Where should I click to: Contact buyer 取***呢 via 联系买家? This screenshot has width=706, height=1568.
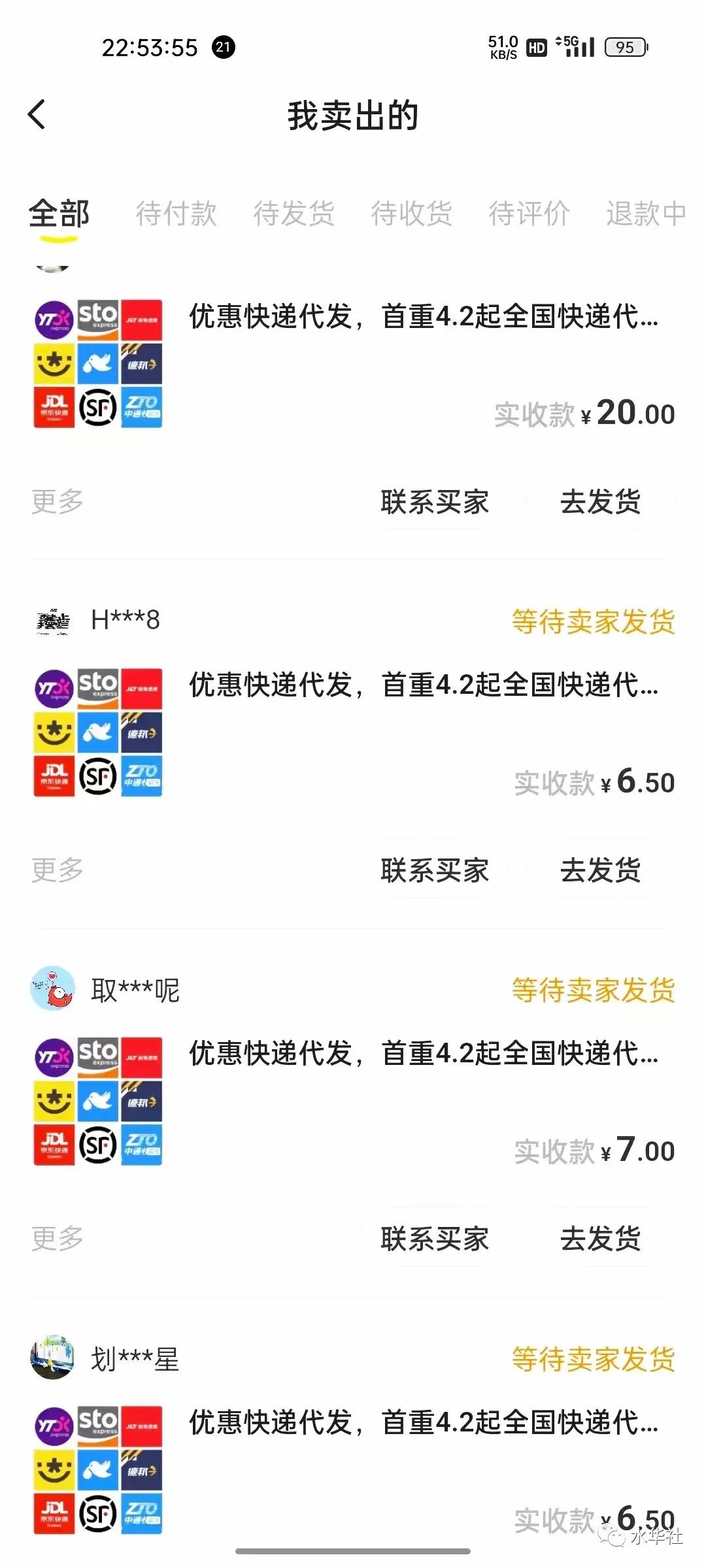click(435, 1238)
